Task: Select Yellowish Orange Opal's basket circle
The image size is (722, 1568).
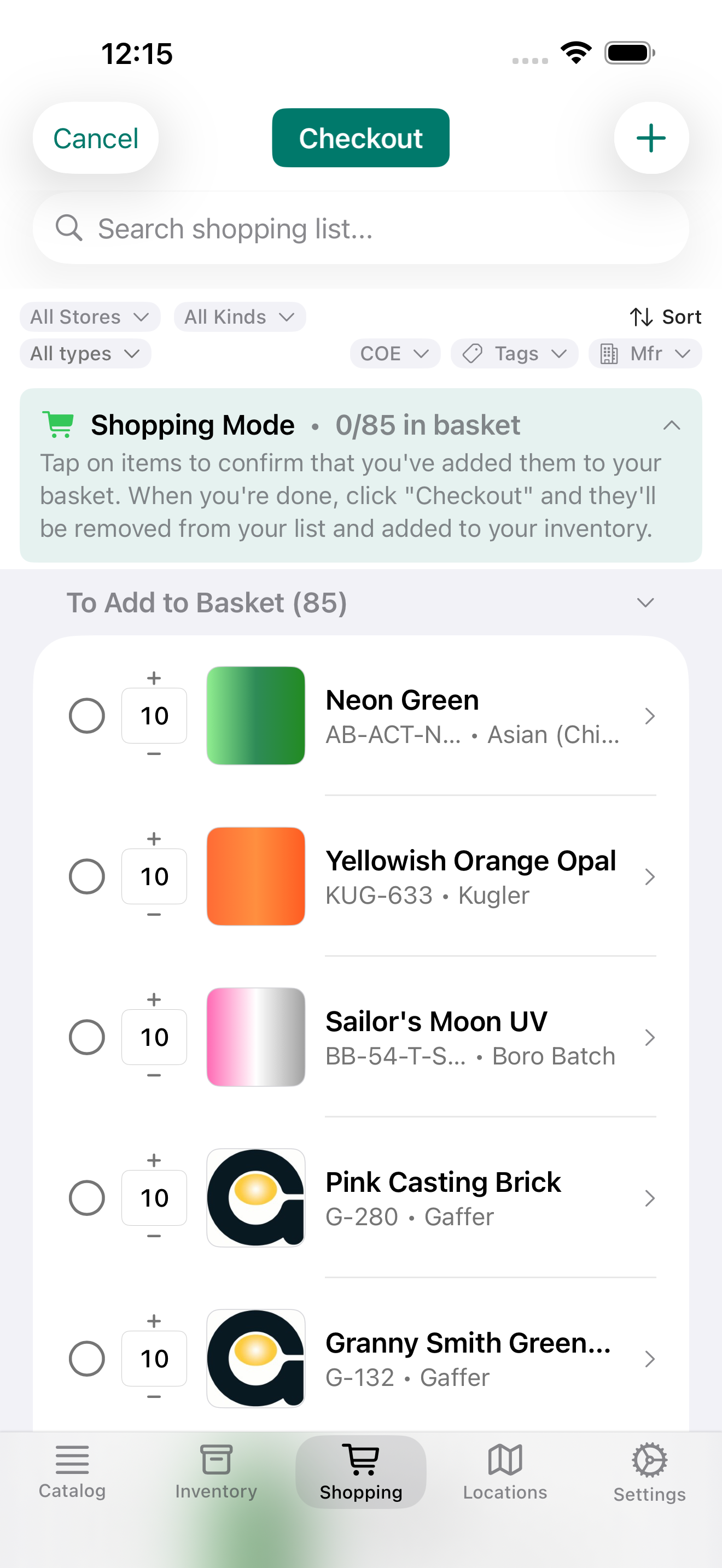Action: coord(87,876)
